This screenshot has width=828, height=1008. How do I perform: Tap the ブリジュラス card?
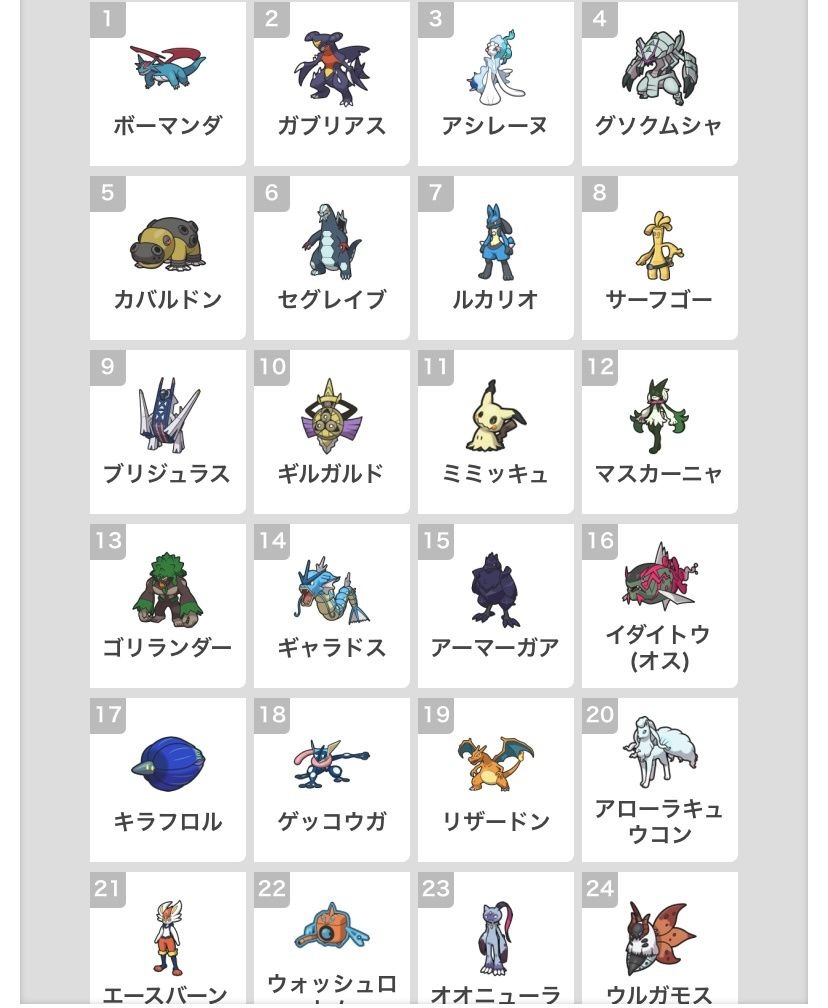click(168, 432)
